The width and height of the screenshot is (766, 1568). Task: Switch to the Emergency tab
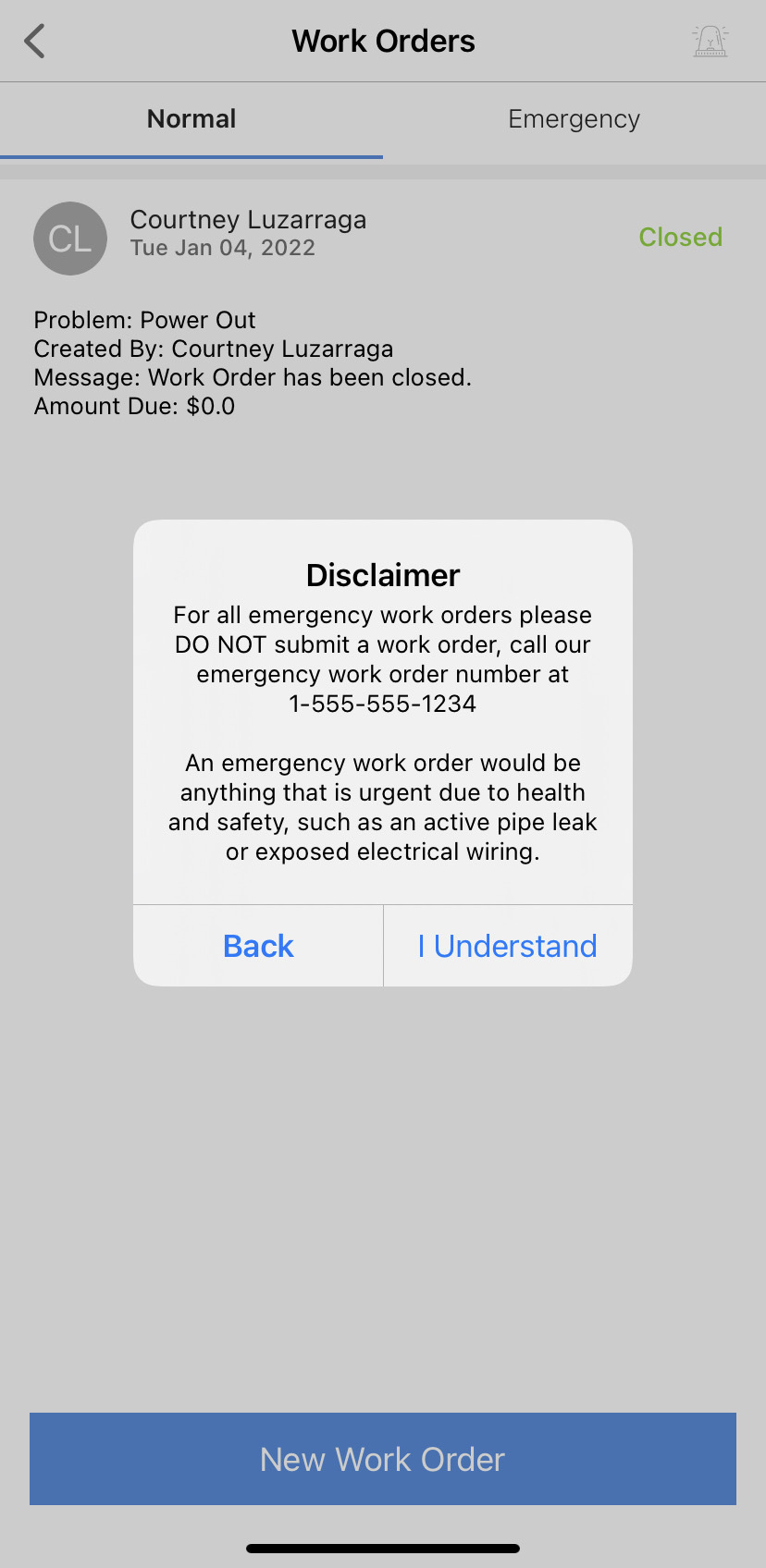574,119
